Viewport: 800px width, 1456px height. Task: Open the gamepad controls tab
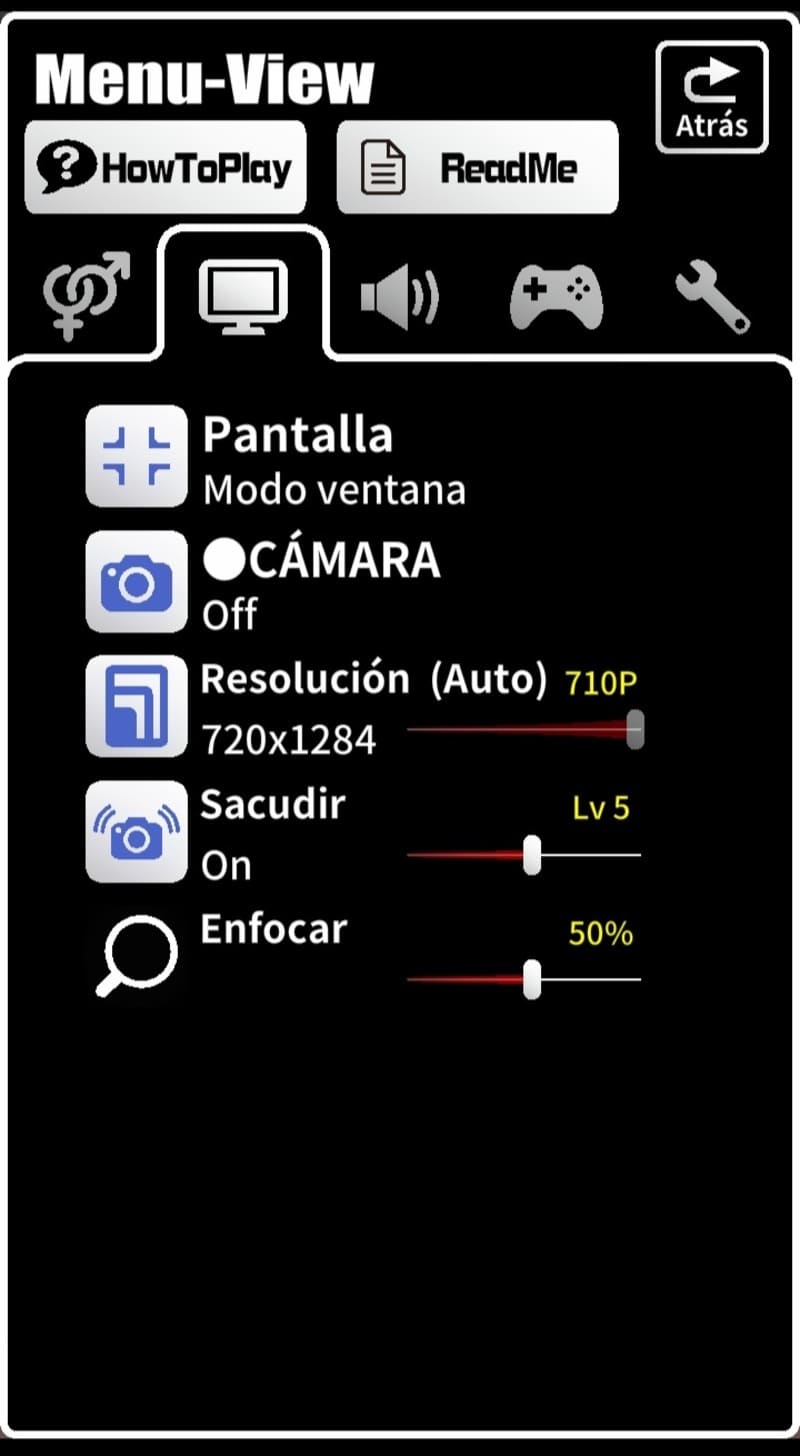pos(556,296)
